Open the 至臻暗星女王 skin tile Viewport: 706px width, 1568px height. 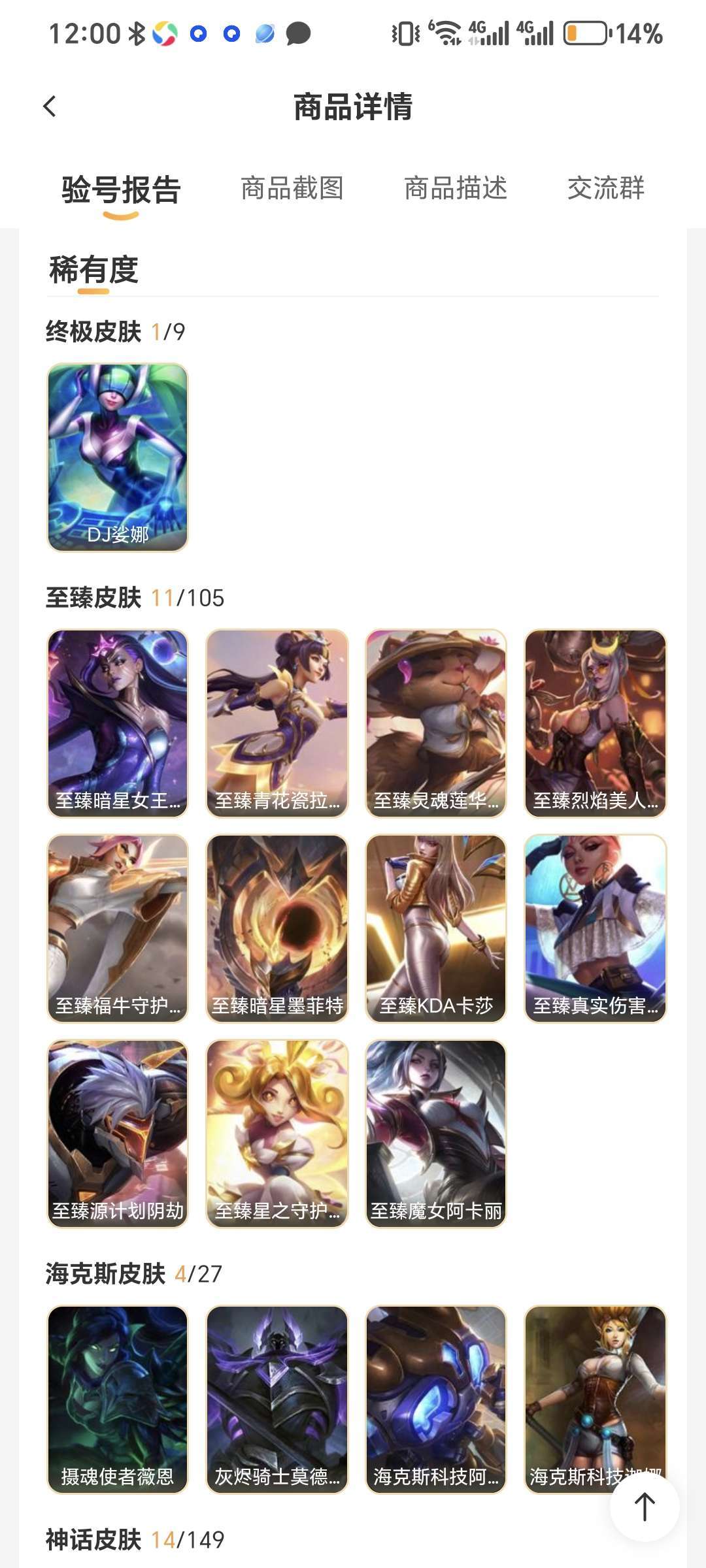click(x=118, y=723)
